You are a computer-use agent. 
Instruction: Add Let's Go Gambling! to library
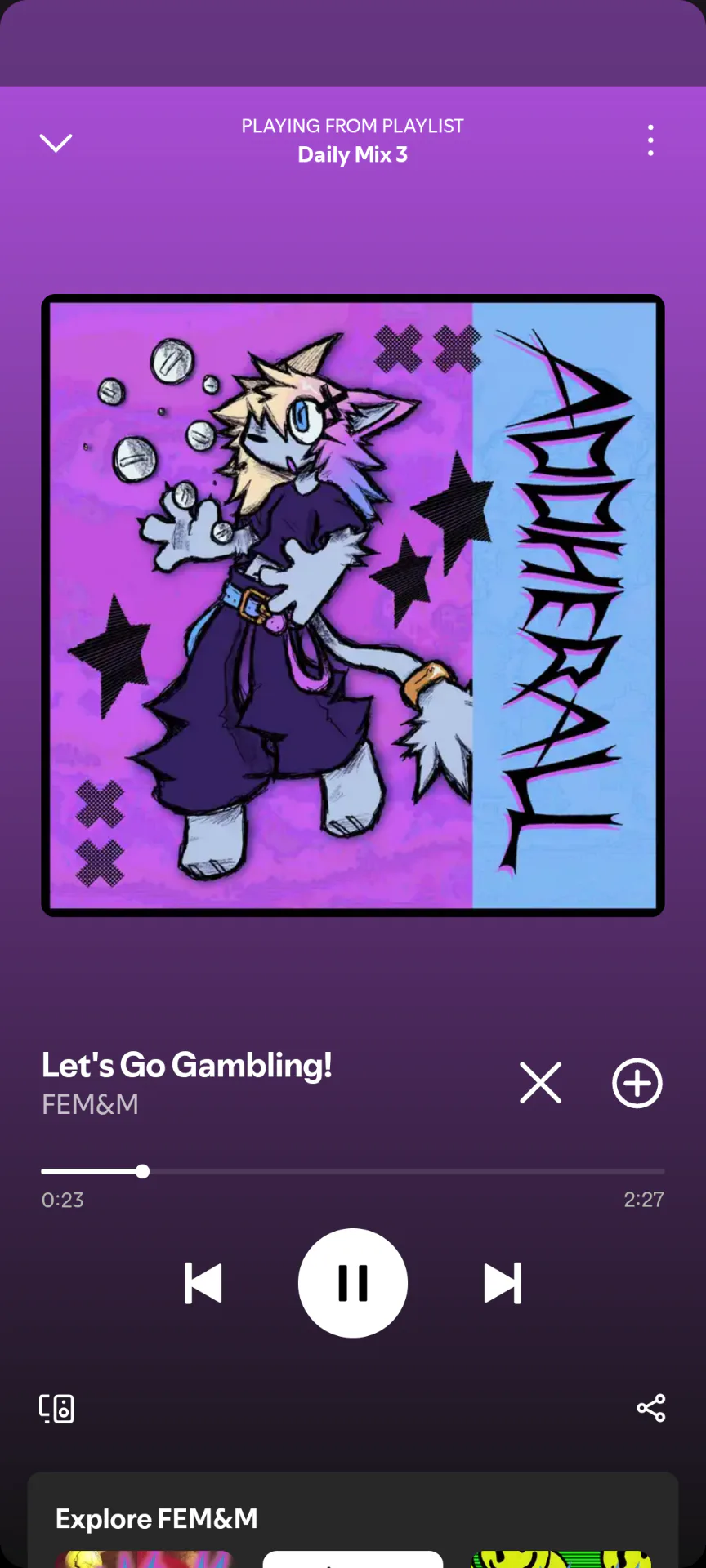point(637,1083)
